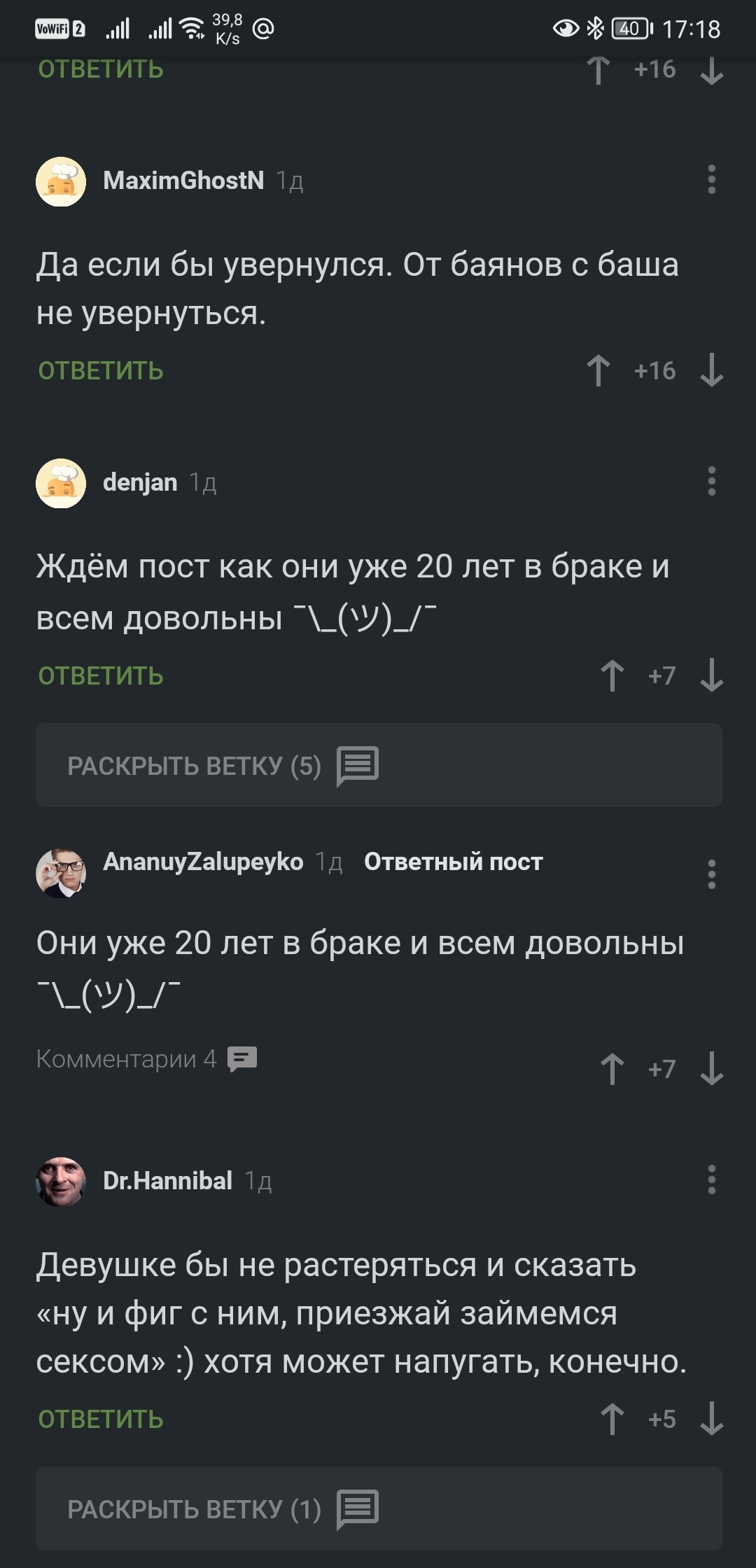
Task: Downvote denjan's comment
Action: point(711,675)
